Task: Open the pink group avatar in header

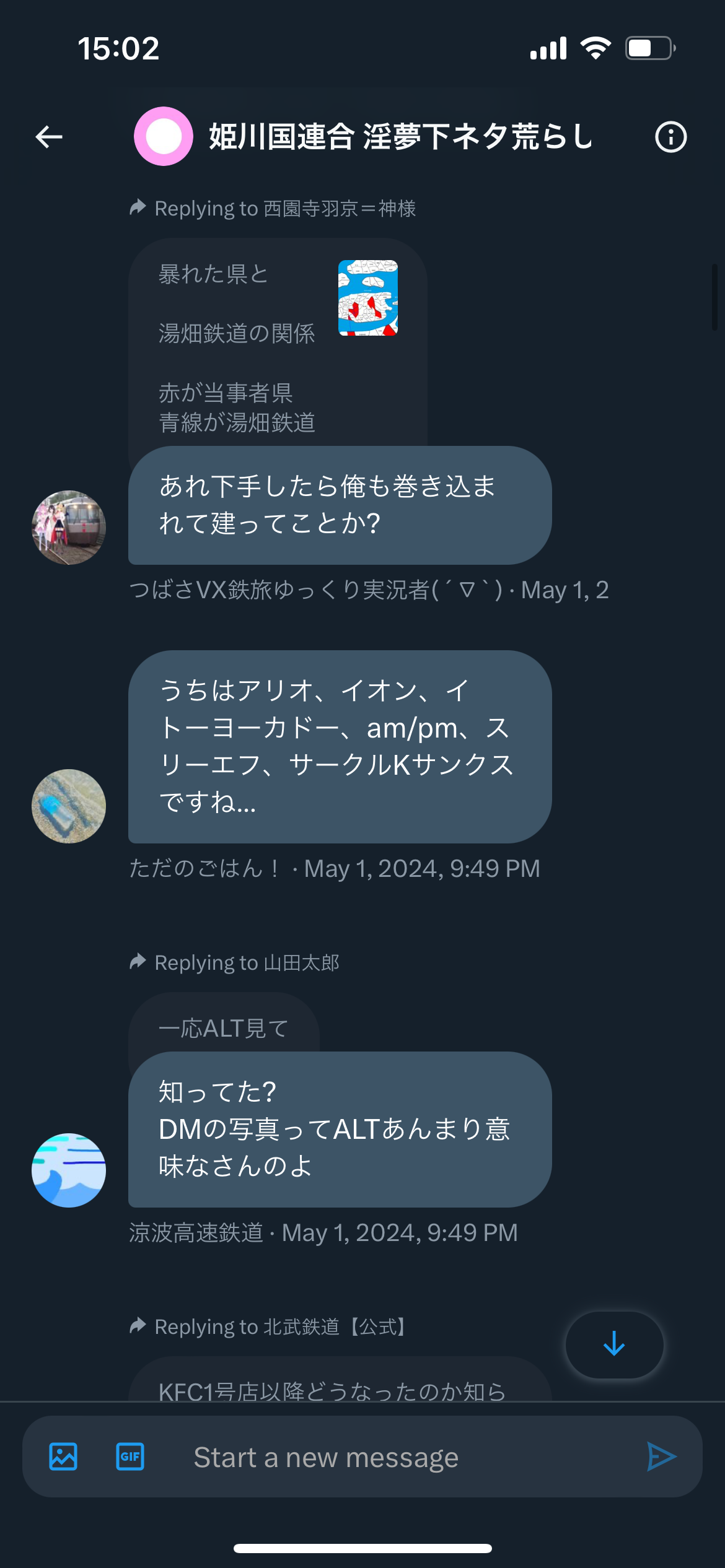Action: (x=164, y=136)
